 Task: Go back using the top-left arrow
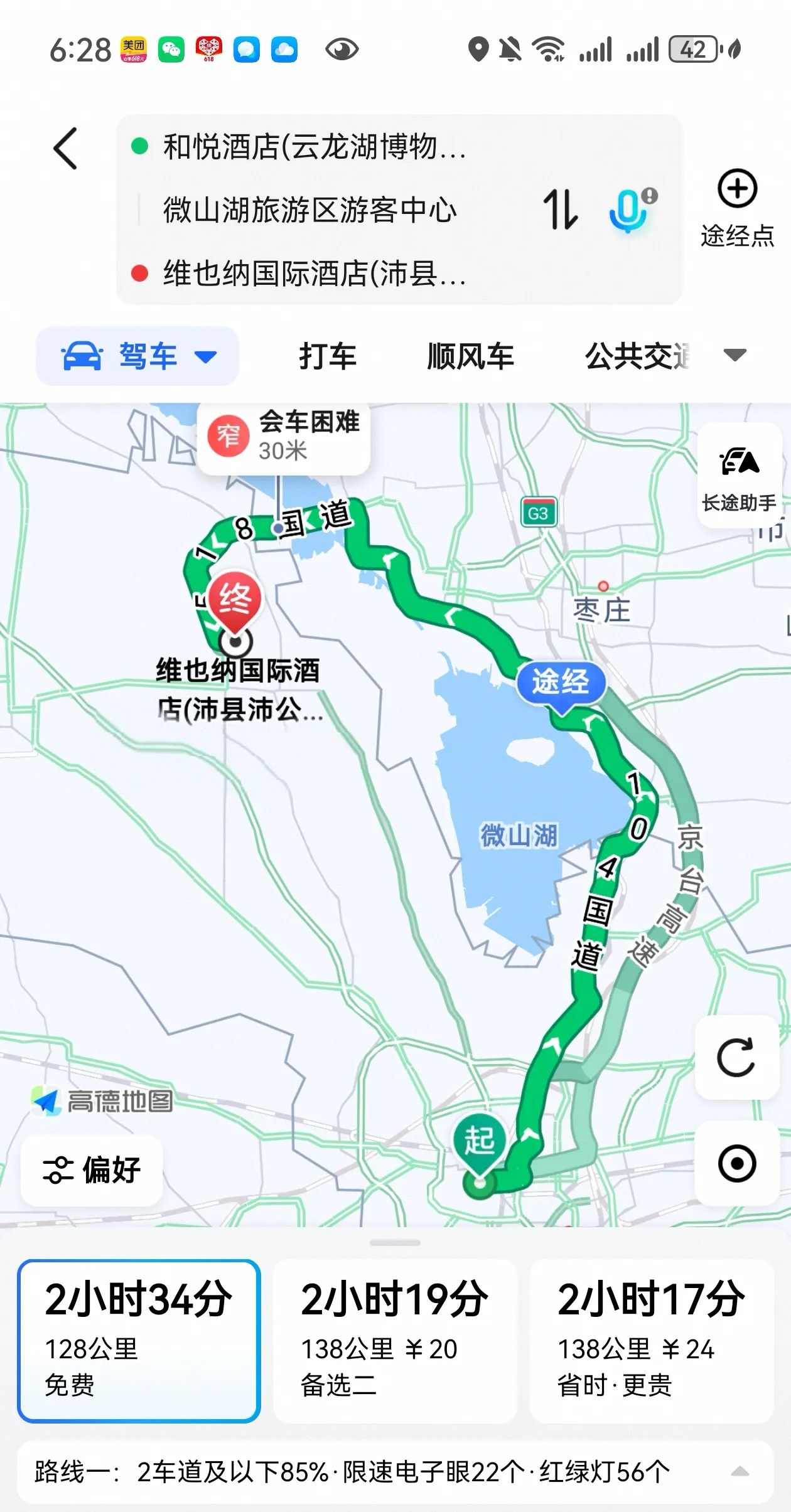click(x=65, y=149)
